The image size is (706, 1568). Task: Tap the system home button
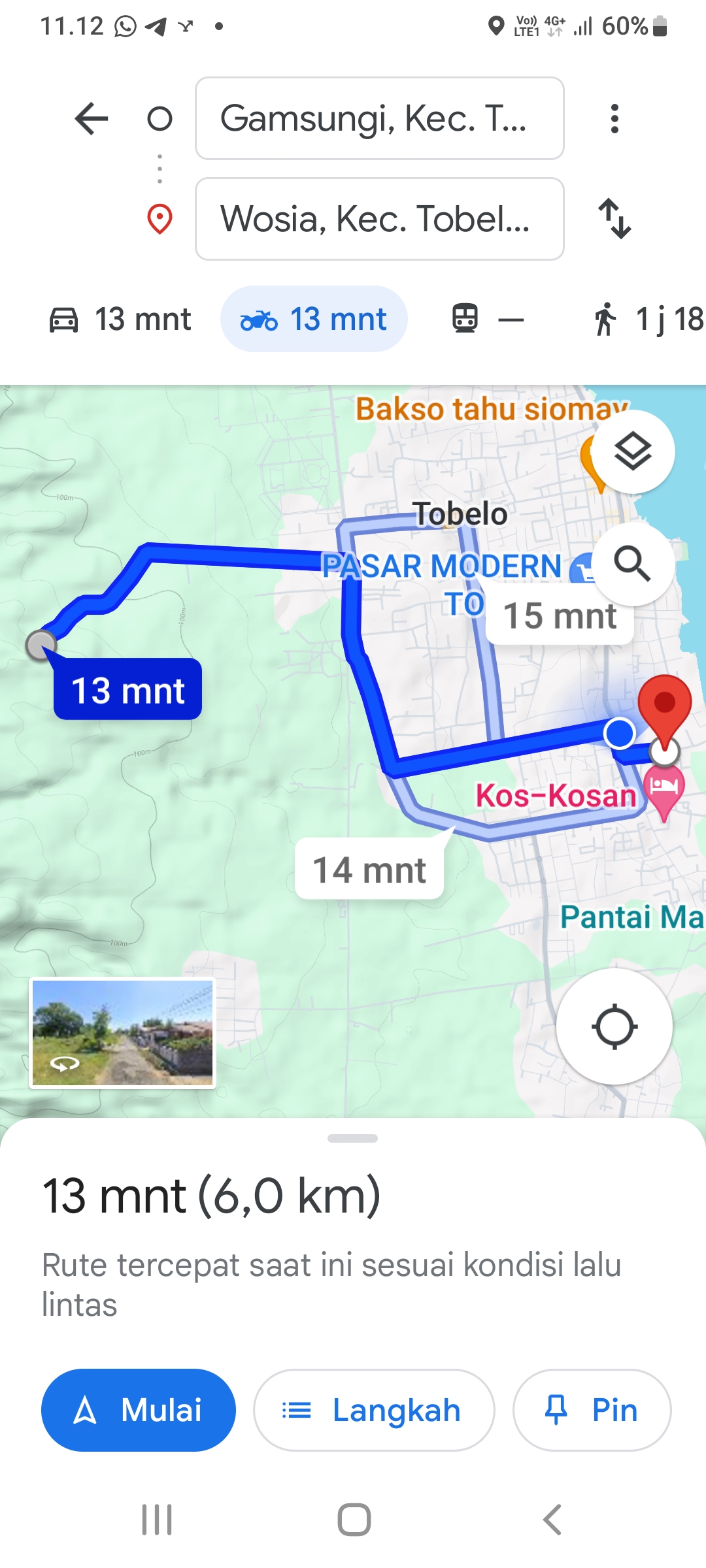(x=354, y=1520)
